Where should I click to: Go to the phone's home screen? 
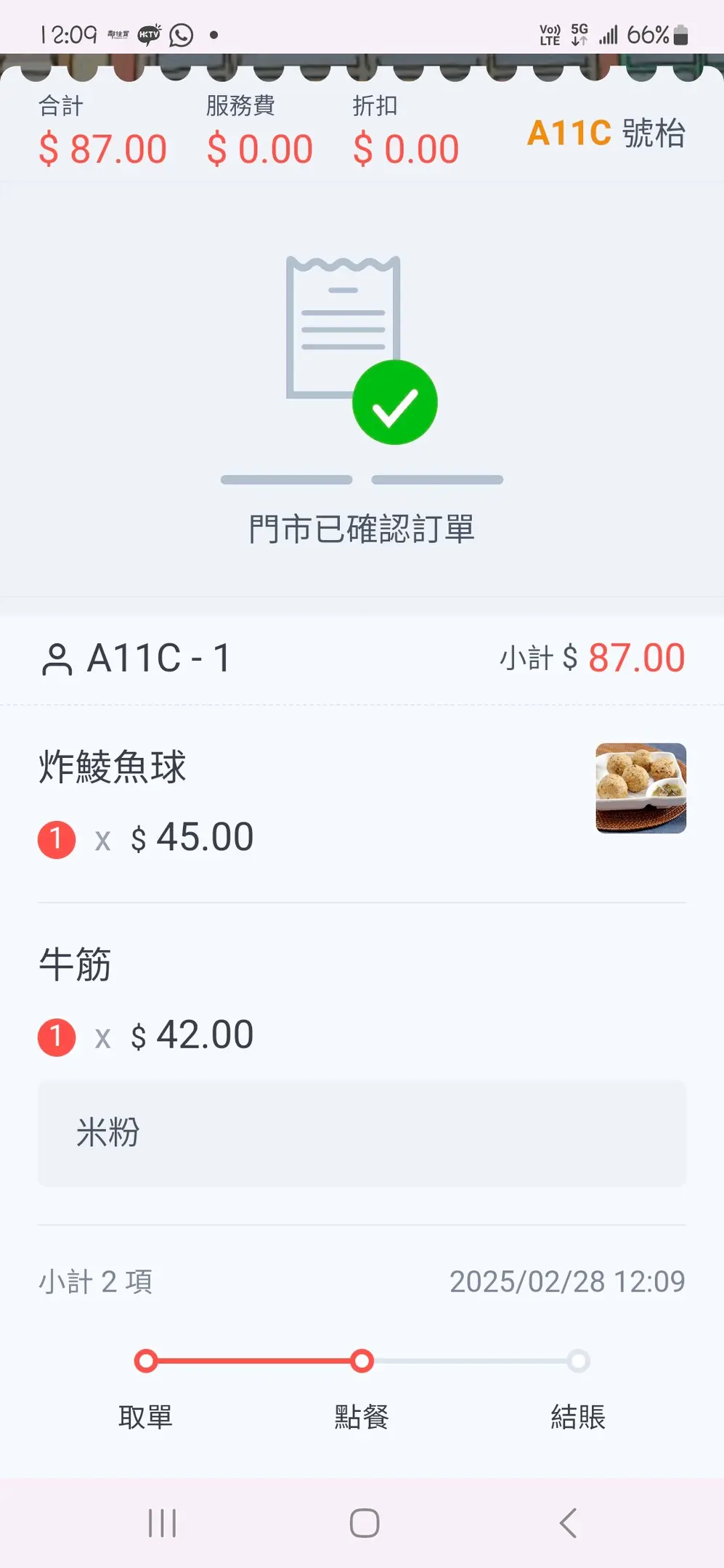365,1523
